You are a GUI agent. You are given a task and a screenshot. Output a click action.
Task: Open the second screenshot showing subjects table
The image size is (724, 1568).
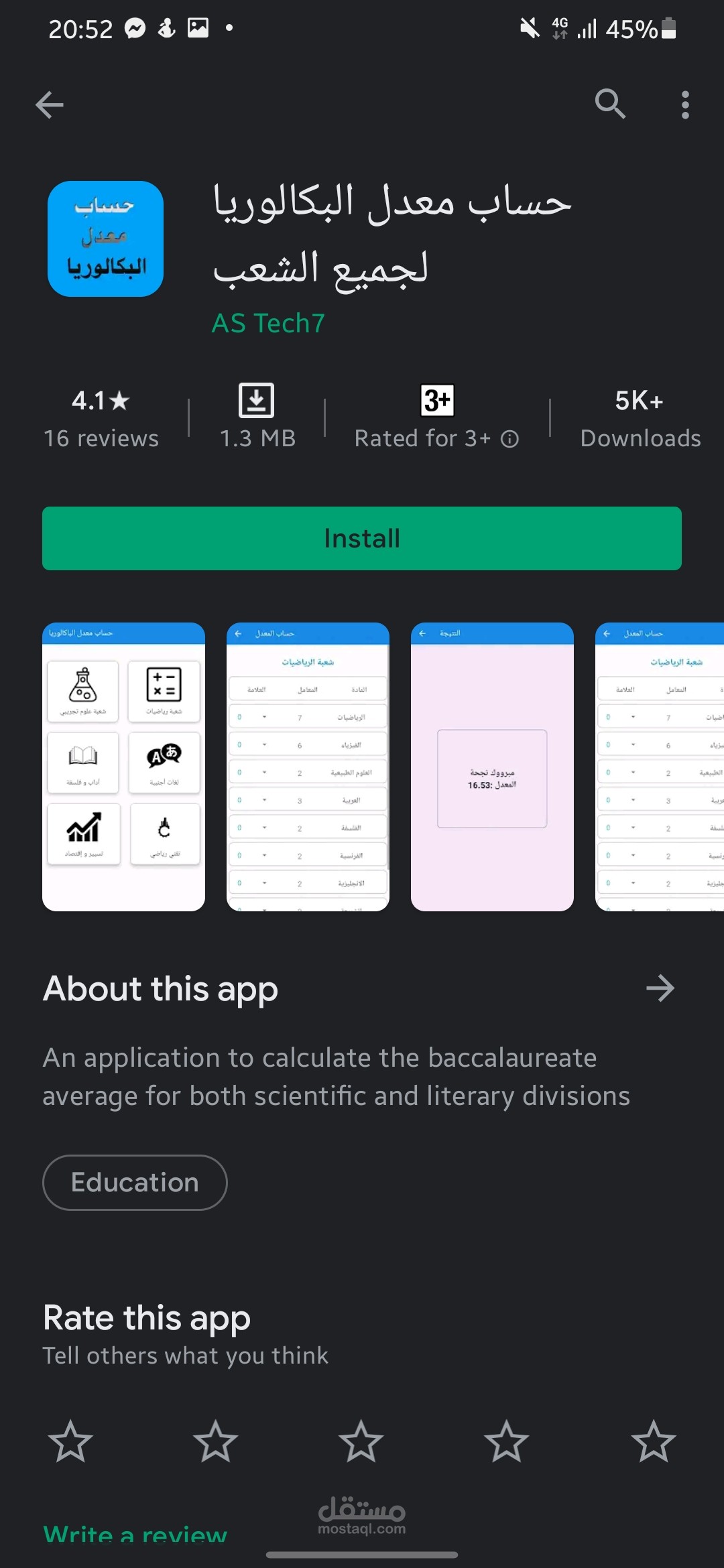[x=308, y=767]
